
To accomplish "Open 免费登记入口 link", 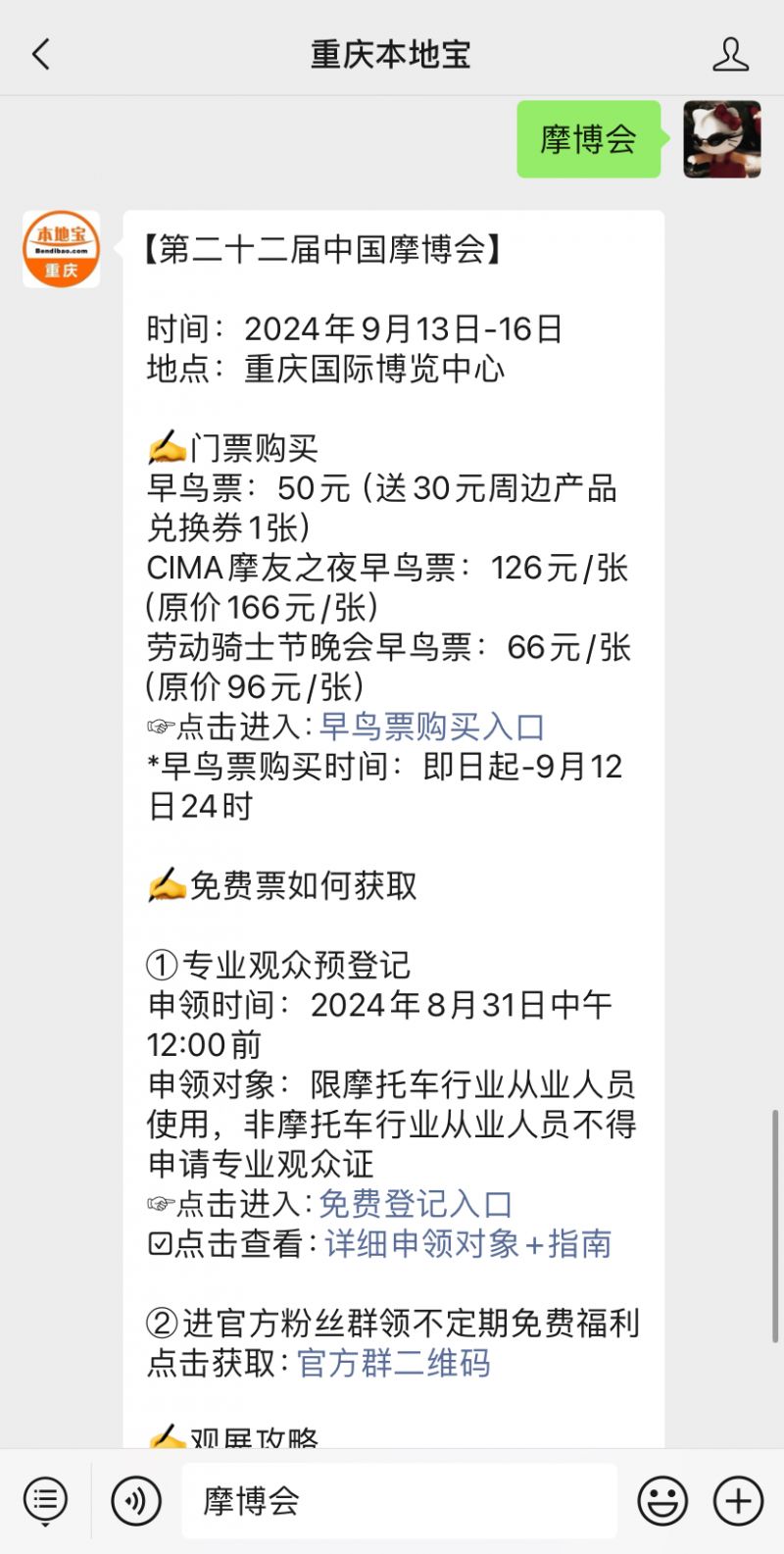I will [x=416, y=1203].
